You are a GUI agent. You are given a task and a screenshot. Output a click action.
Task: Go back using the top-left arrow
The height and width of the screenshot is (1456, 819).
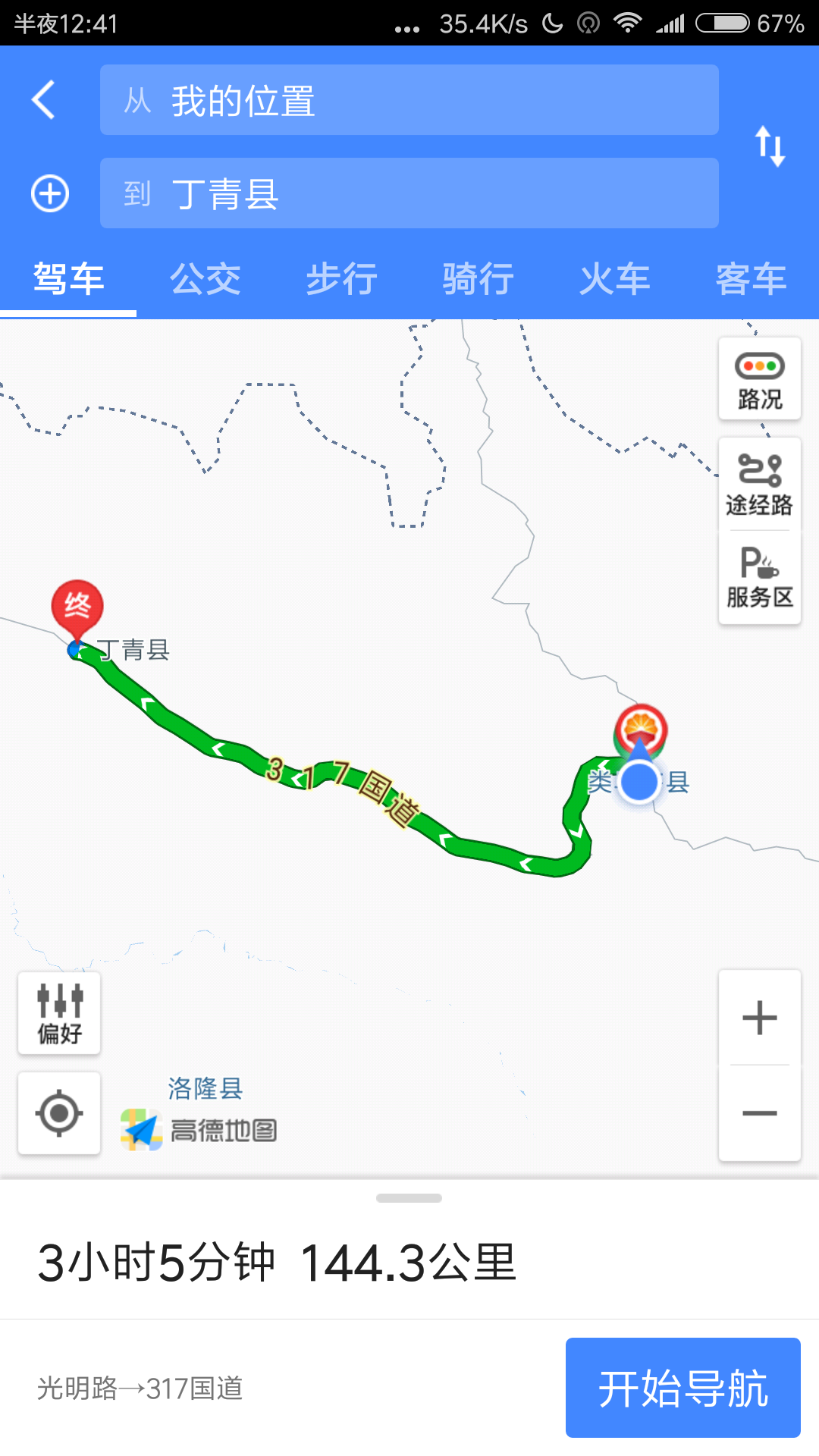tap(44, 99)
